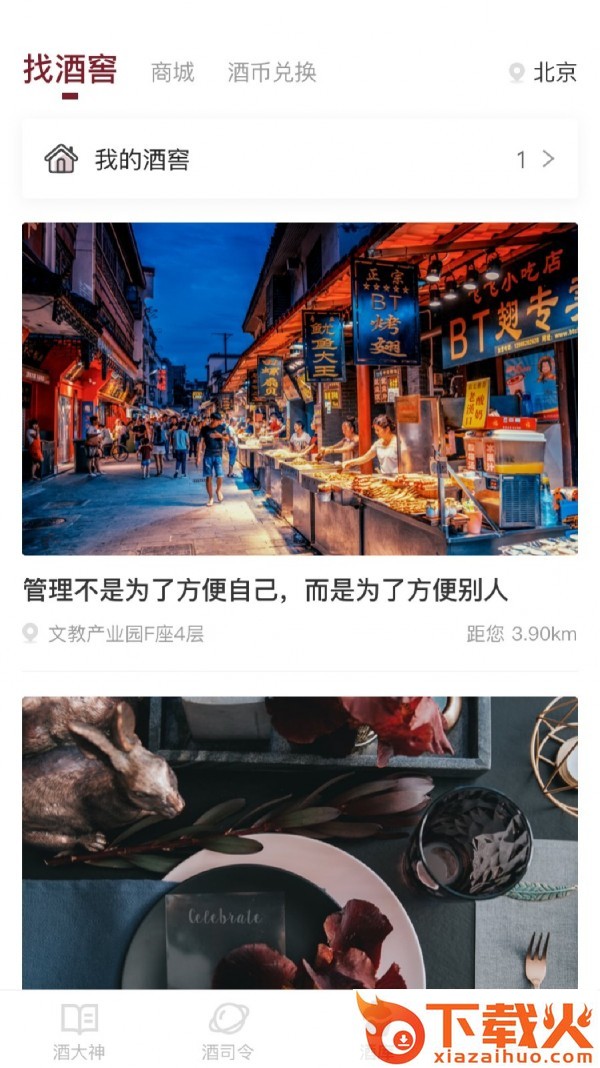Open the 酒币兑换 tab

(271, 72)
